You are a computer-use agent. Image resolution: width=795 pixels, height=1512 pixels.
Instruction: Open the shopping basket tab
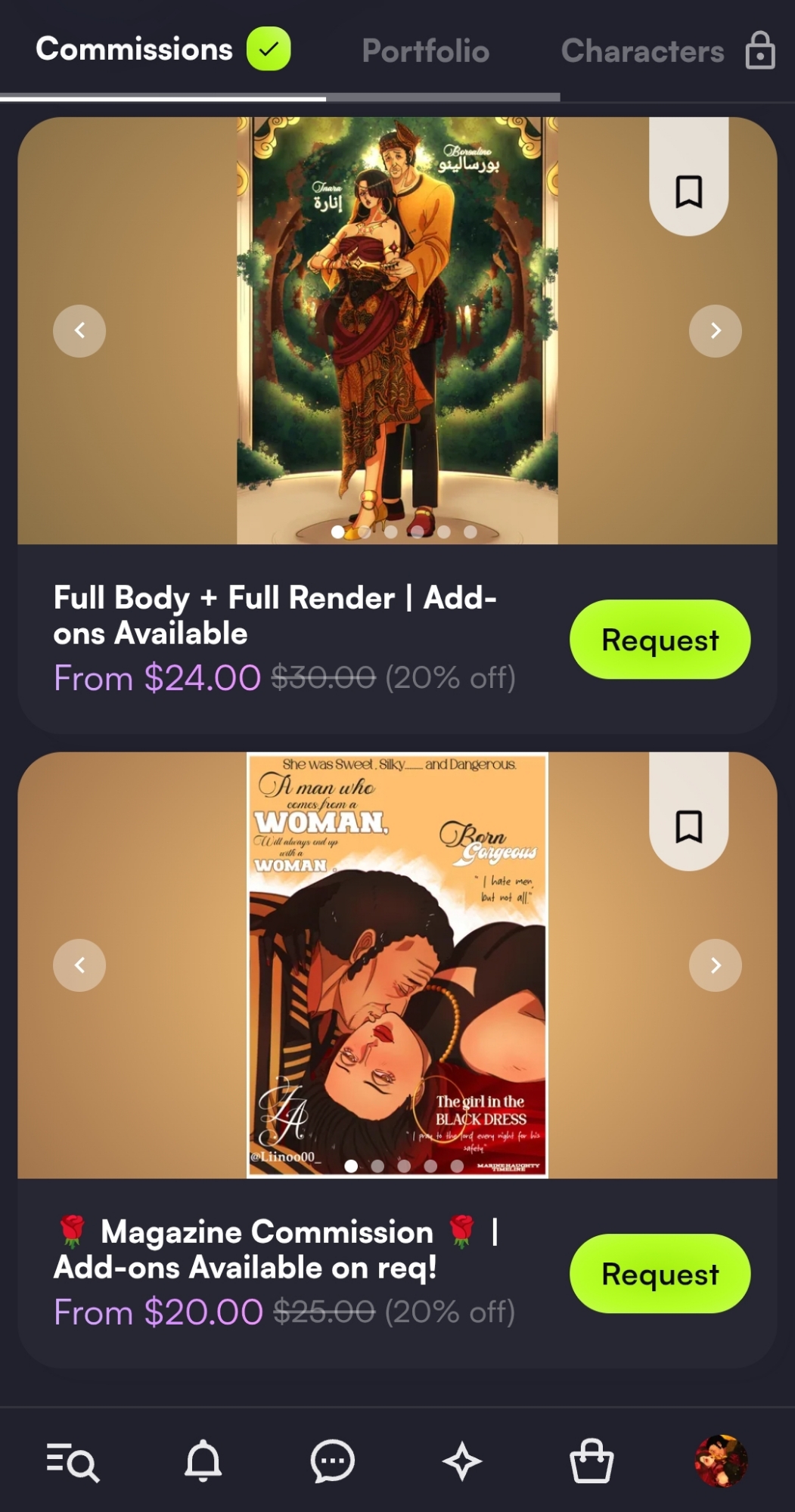point(592,1461)
